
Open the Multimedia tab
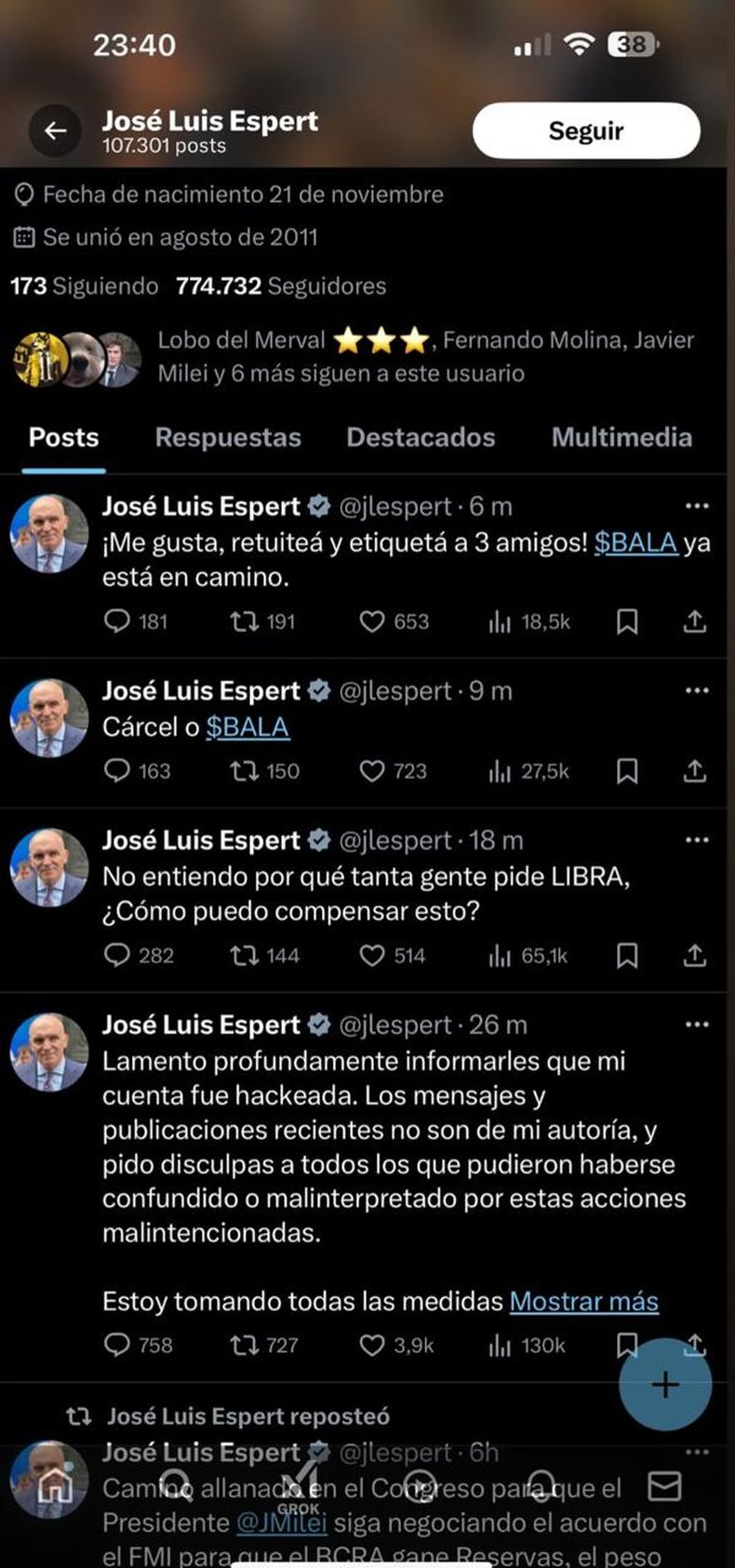(621, 437)
